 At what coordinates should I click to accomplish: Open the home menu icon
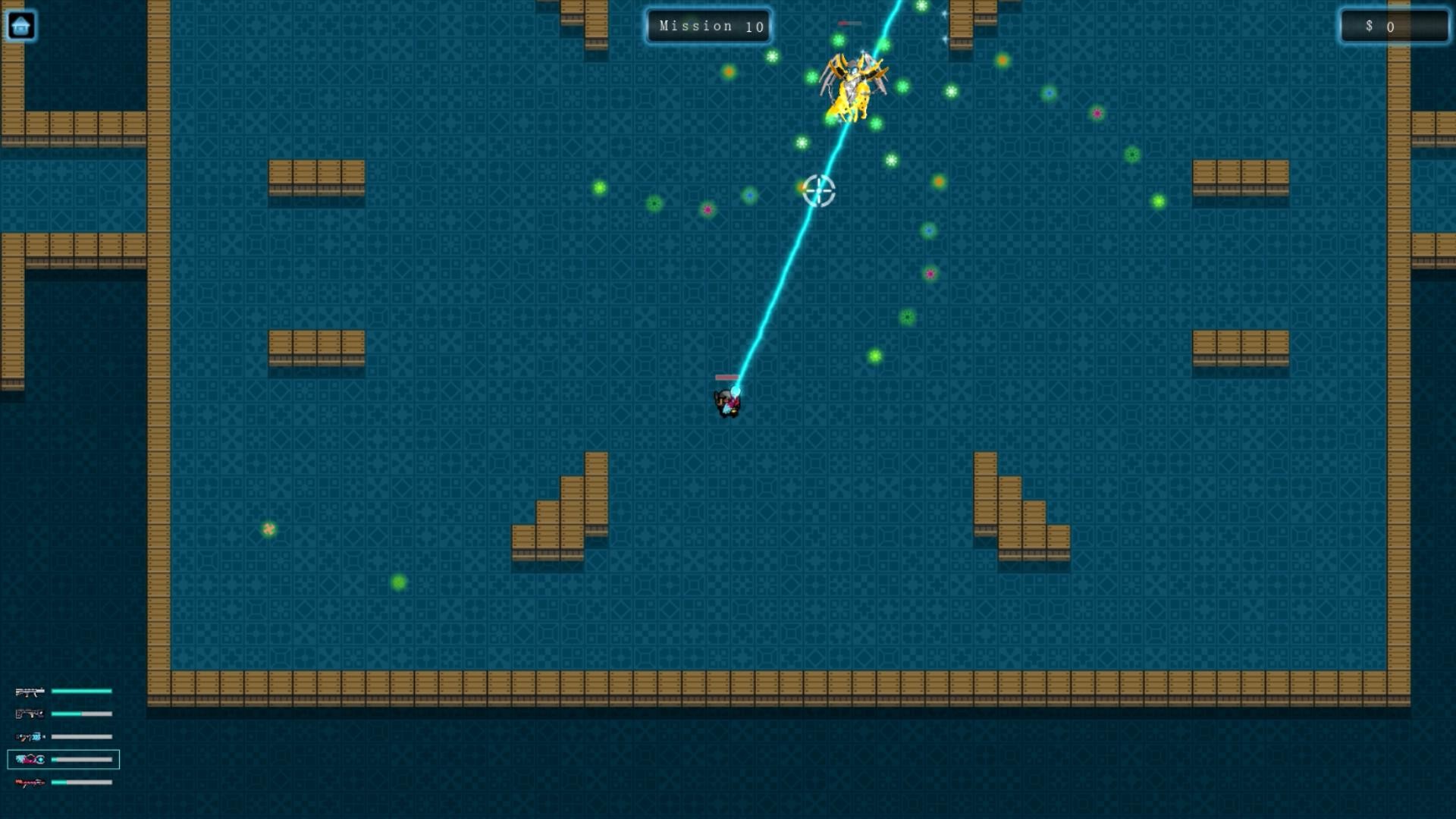pyautogui.click(x=21, y=26)
